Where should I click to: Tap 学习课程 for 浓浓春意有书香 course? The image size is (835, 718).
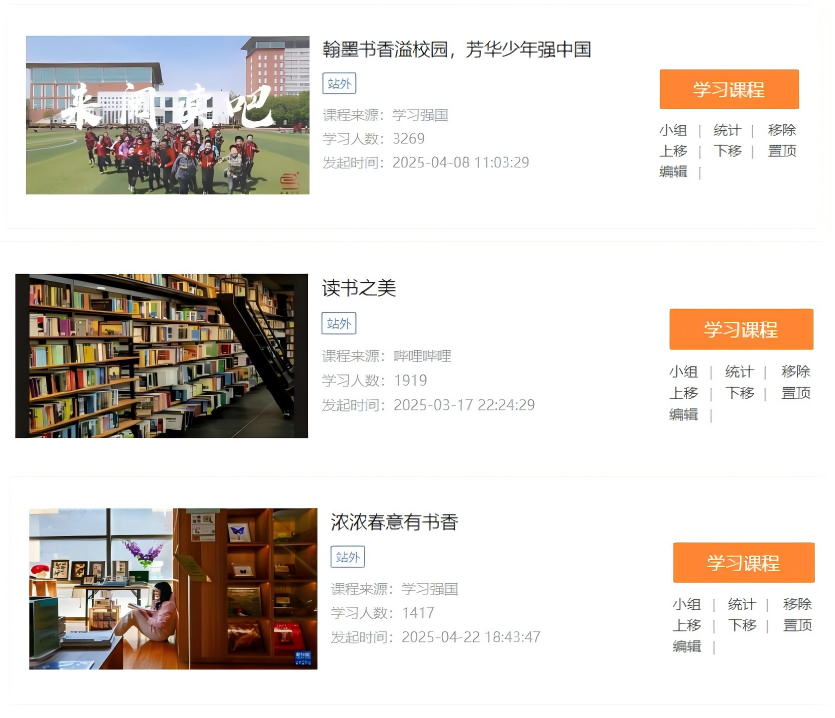743,562
